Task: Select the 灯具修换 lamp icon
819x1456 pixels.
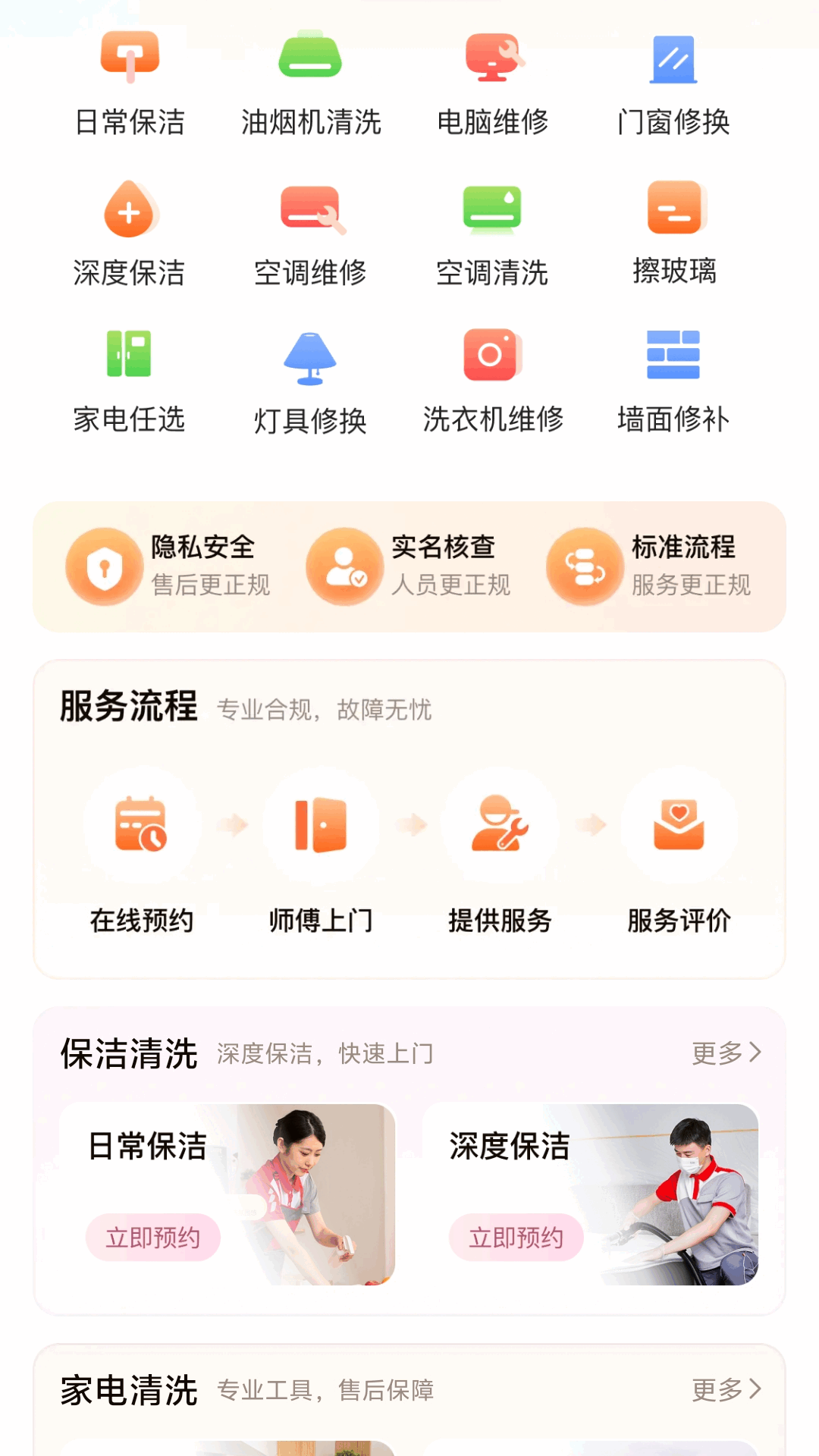Action: (x=311, y=355)
